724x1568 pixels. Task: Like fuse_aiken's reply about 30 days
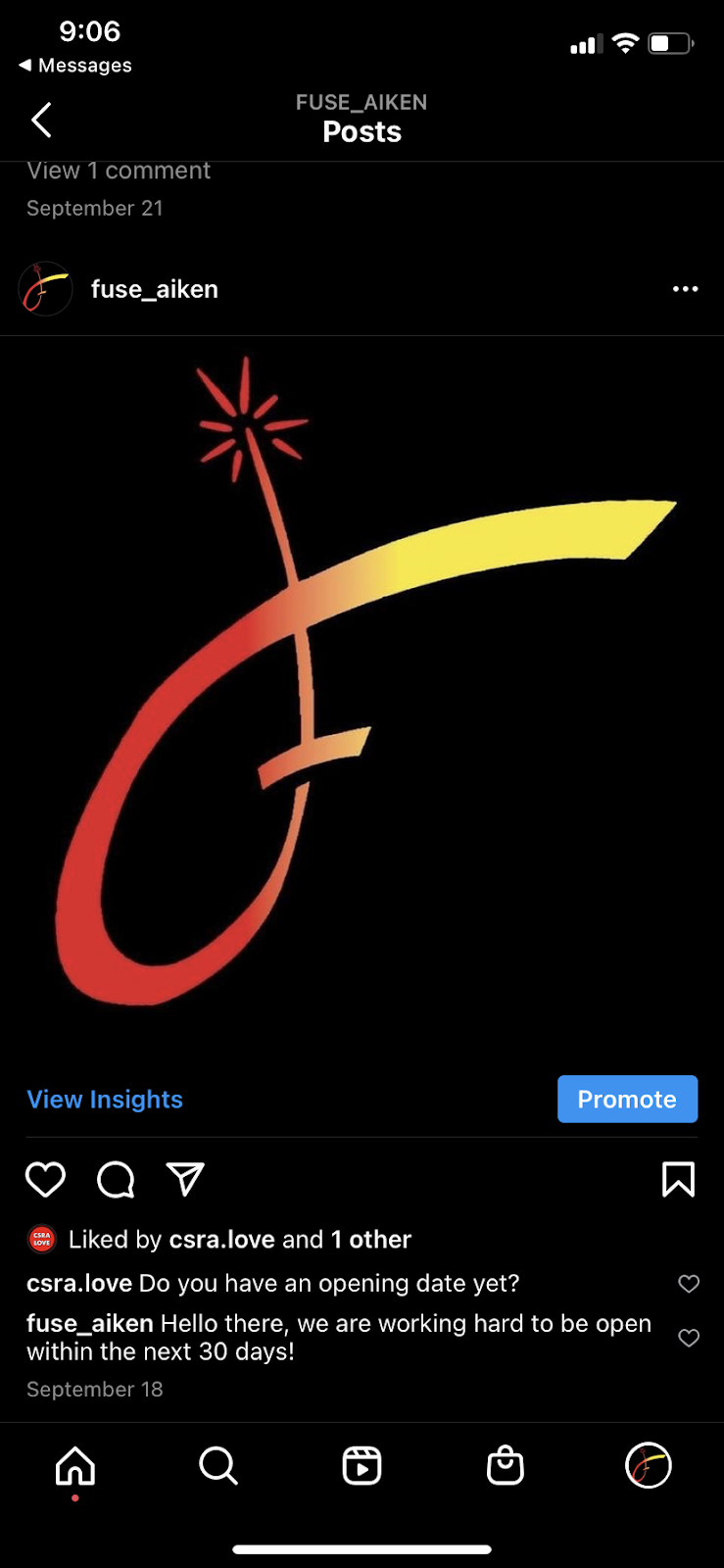point(689,1338)
